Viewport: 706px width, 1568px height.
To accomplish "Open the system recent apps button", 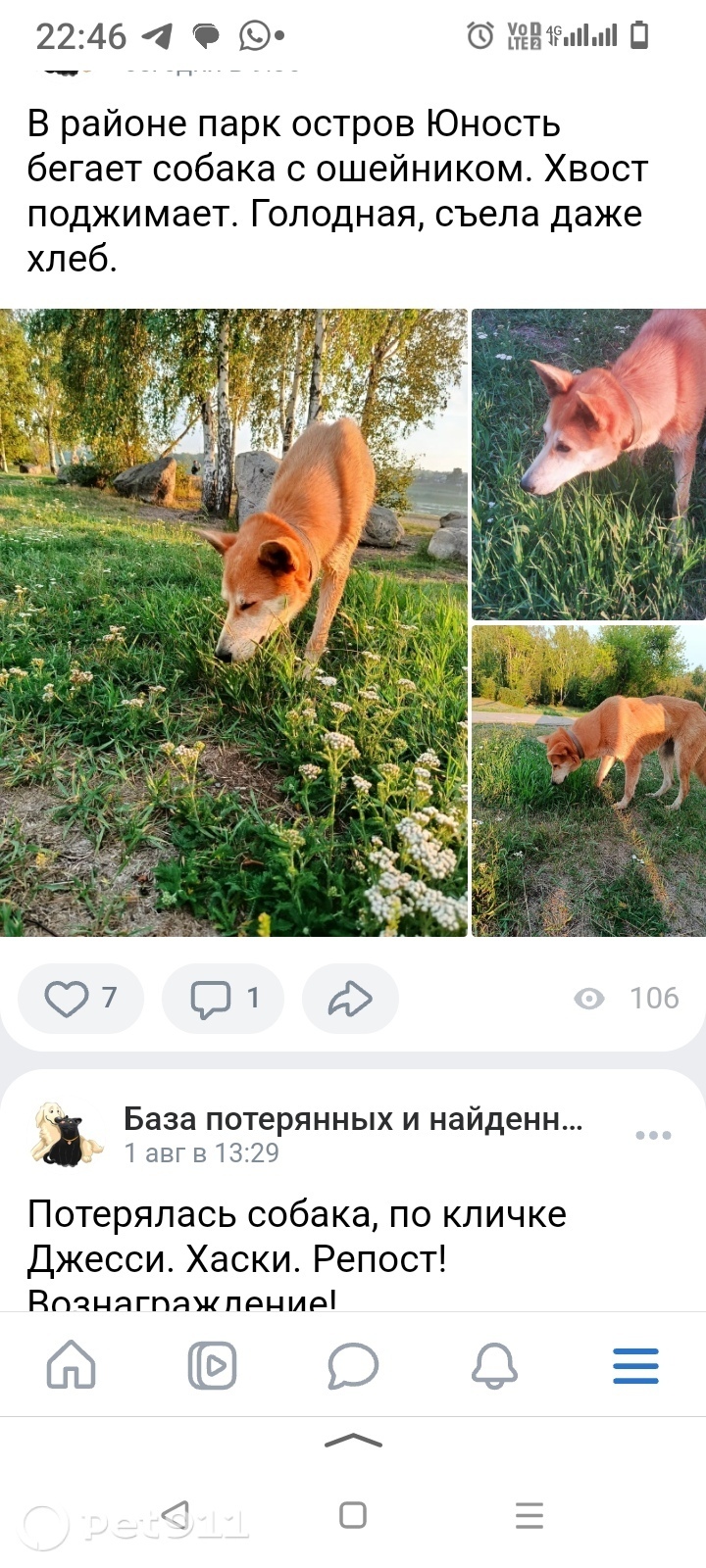I will coord(529,1515).
